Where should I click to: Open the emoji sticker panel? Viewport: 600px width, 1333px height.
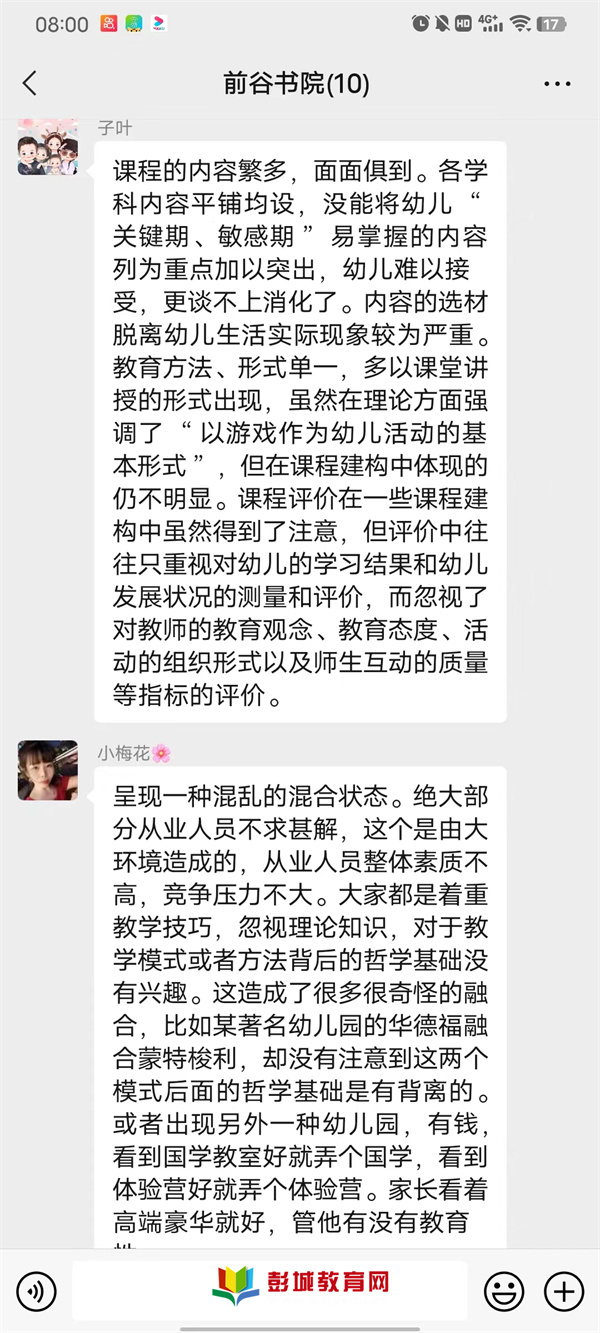point(504,1291)
